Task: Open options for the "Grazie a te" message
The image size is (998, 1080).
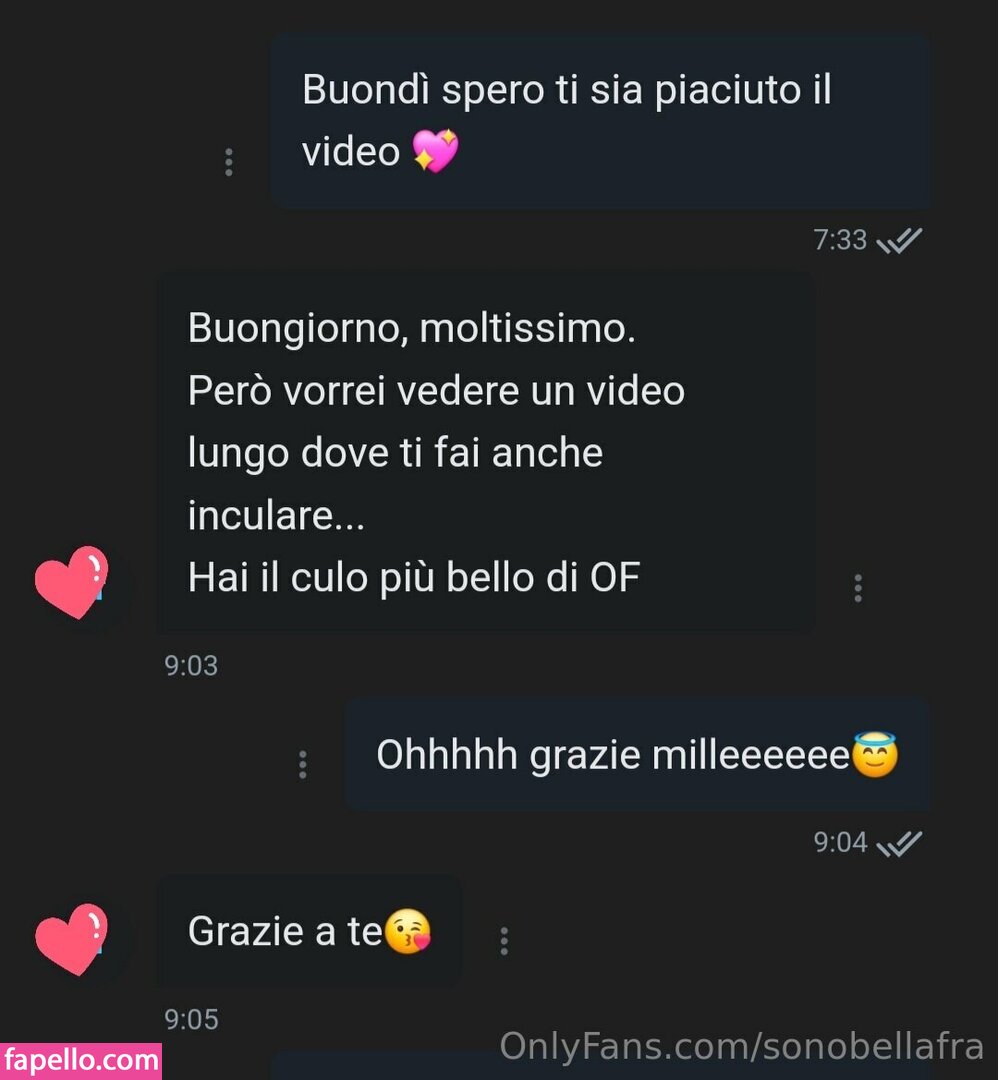Action: pyautogui.click(x=504, y=941)
